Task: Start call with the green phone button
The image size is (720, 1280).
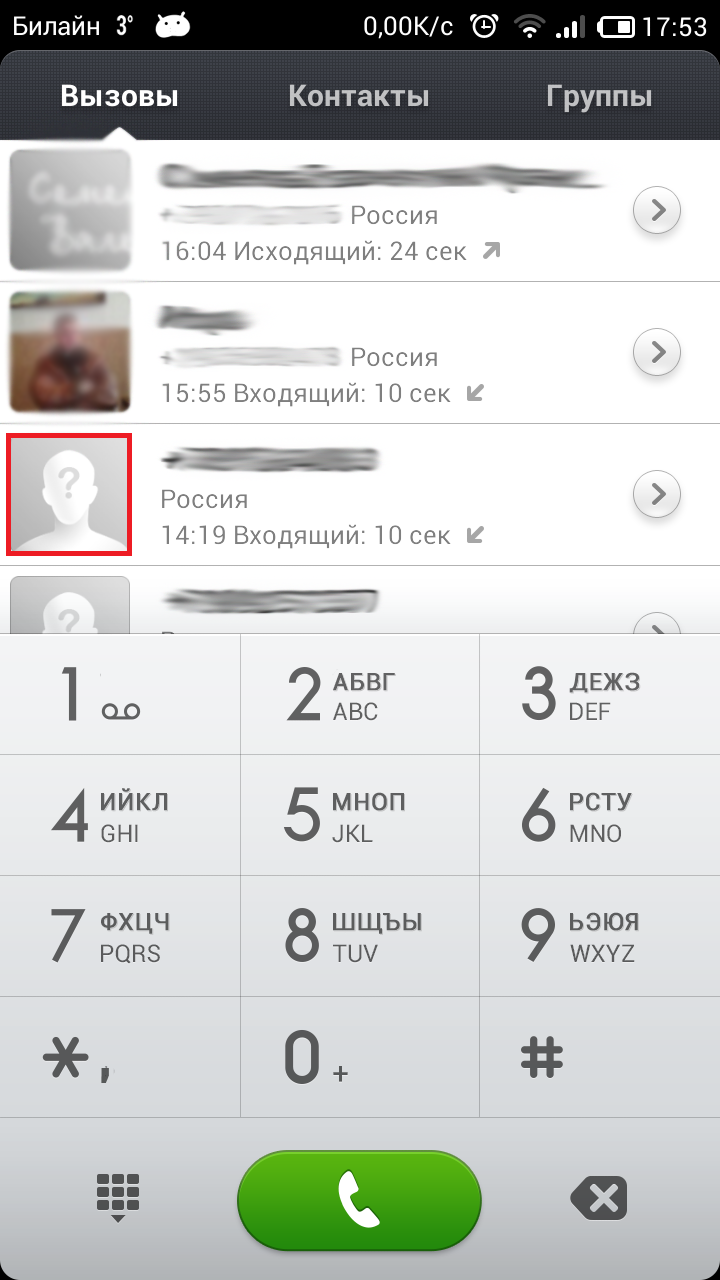Action: coord(360,1200)
